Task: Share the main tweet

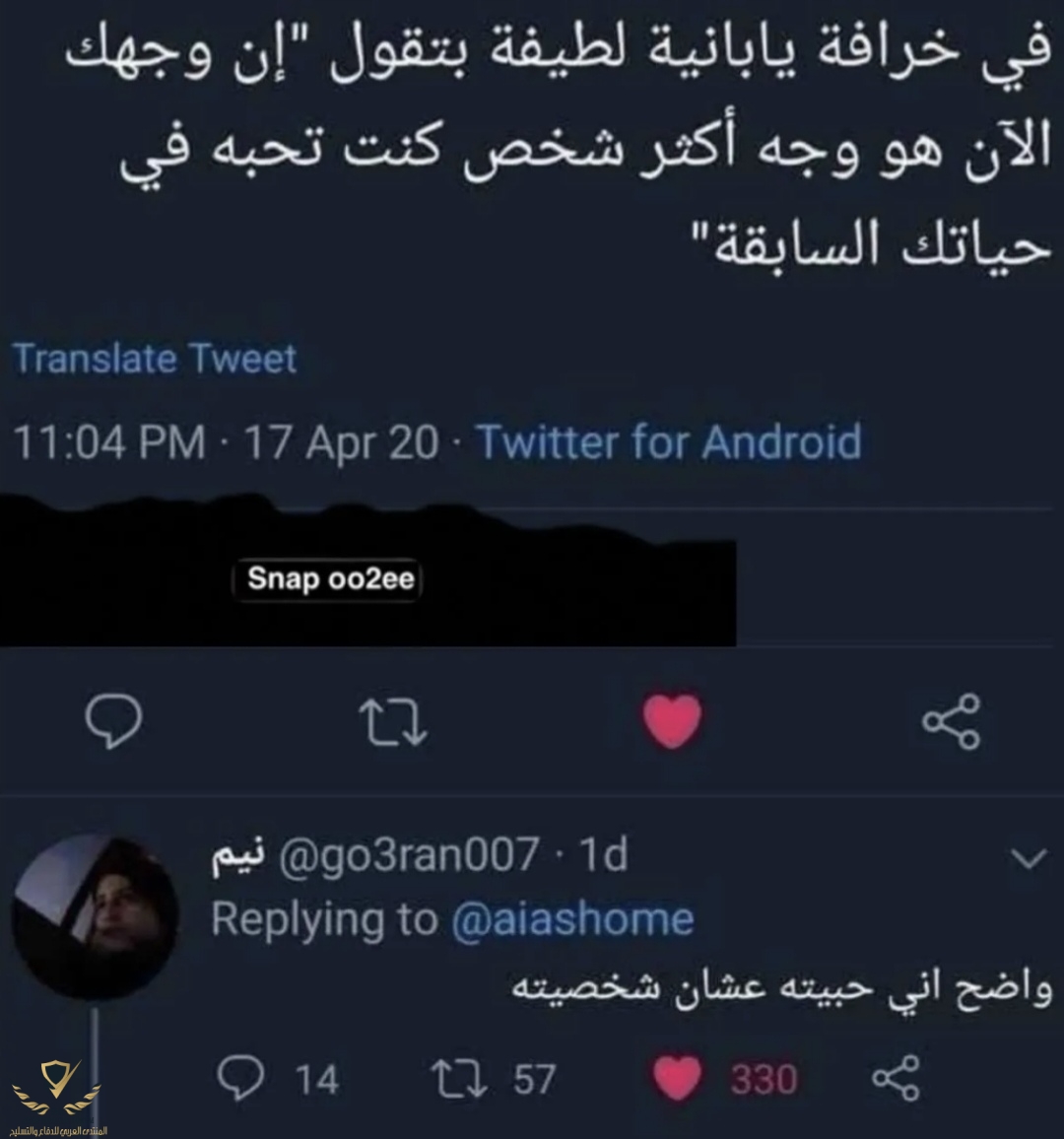Action: pyautogui.click(x=951, y=721)
